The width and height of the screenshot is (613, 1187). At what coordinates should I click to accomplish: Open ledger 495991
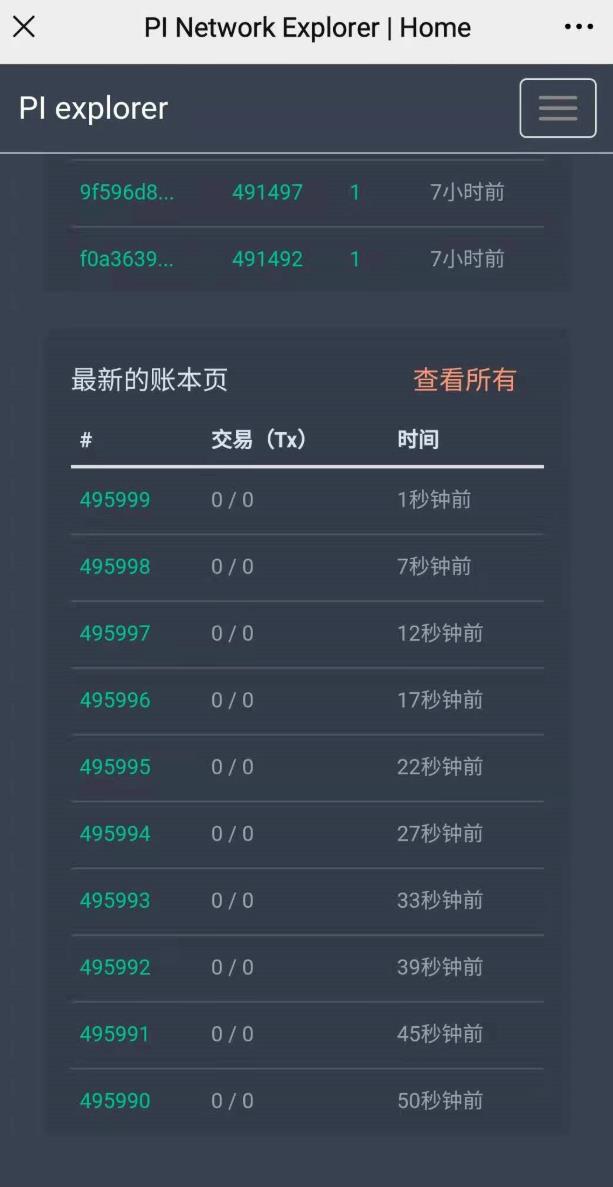115,1033
